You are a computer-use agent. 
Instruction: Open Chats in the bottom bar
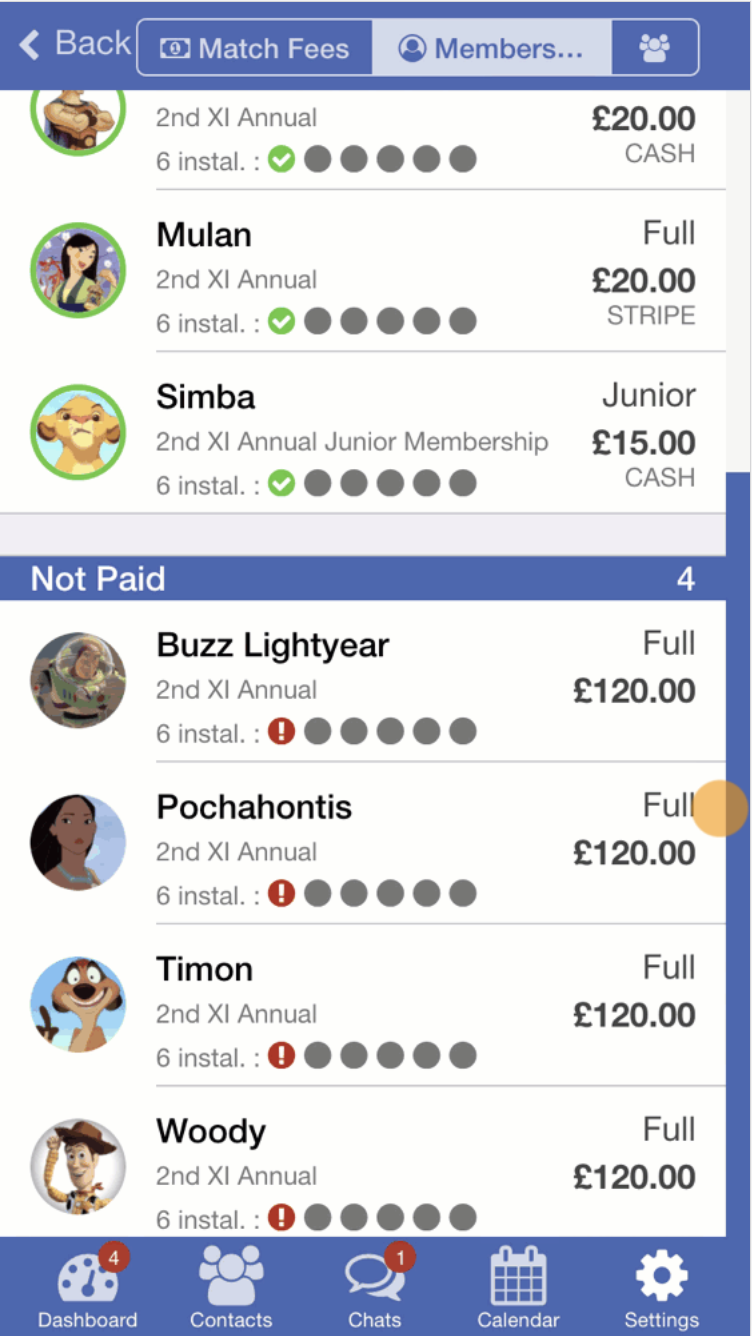375,1288
